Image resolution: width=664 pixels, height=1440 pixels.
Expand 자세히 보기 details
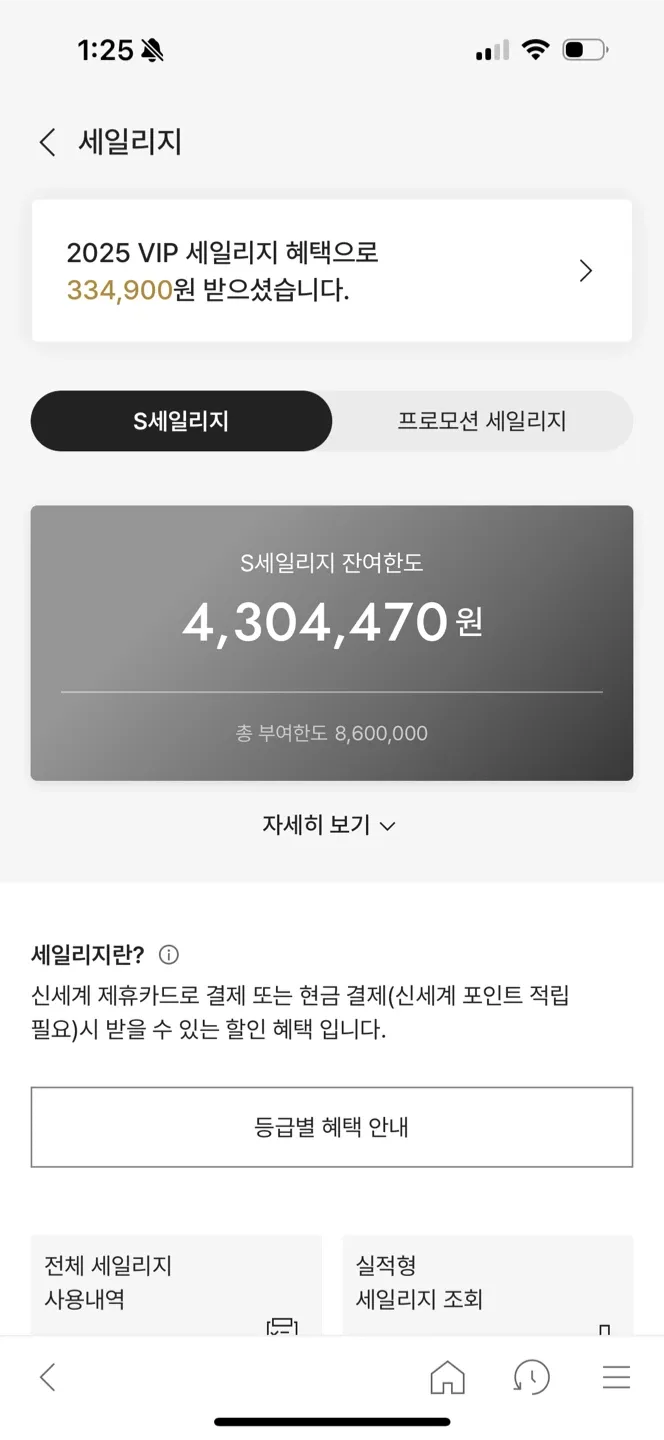pos(330,825)
